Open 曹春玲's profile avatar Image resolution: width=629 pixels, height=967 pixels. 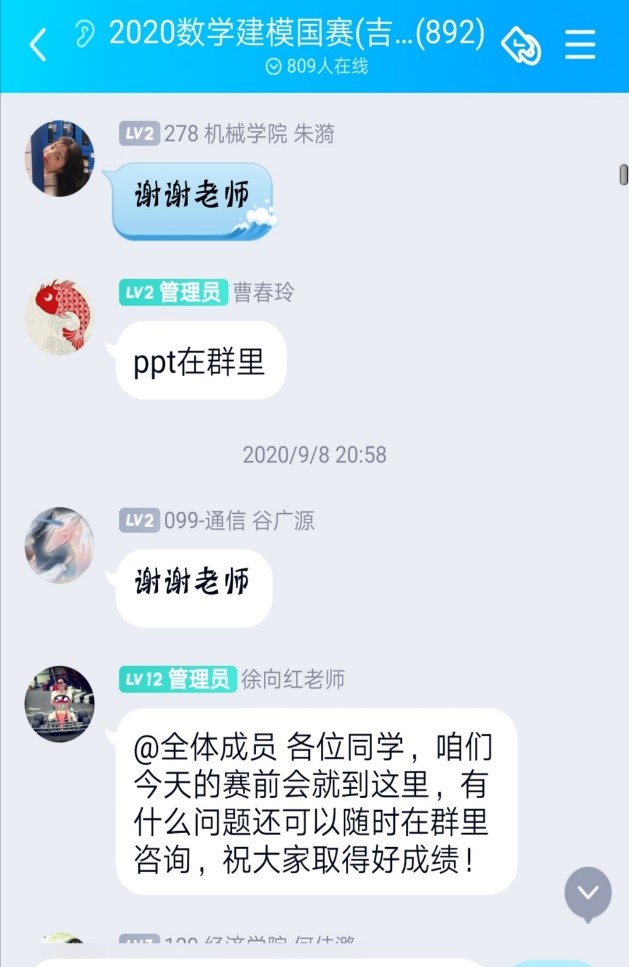pos(60,317)
